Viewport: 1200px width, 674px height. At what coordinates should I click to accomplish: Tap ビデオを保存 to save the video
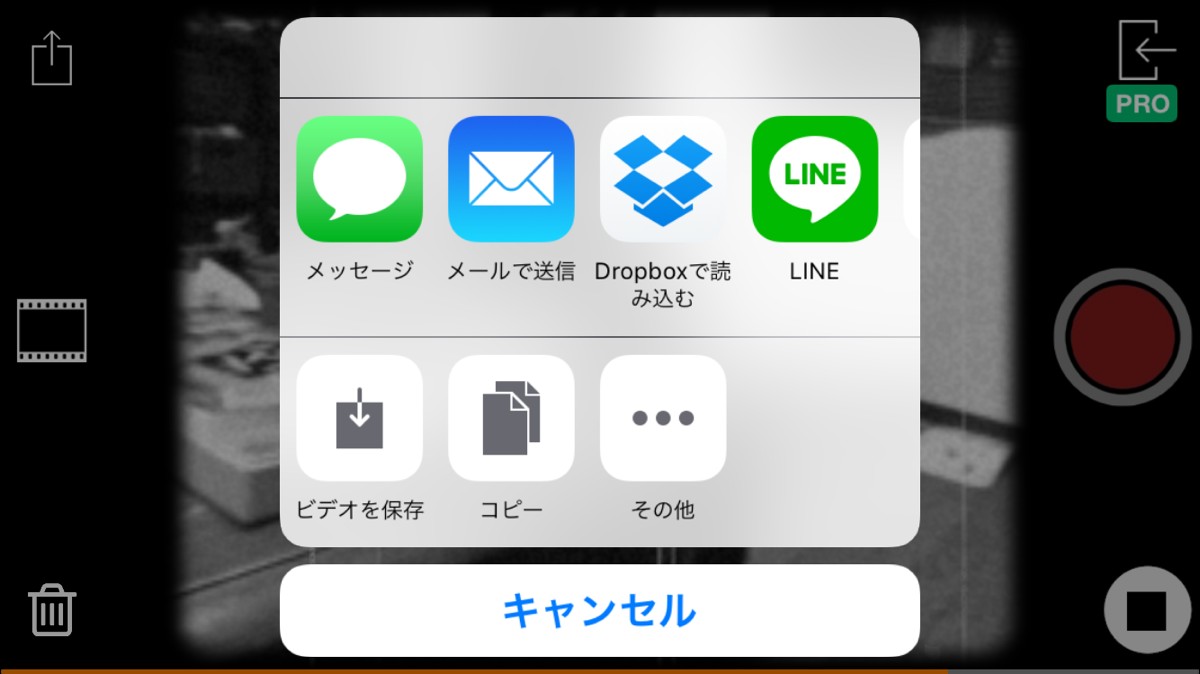tap(360, 418)
